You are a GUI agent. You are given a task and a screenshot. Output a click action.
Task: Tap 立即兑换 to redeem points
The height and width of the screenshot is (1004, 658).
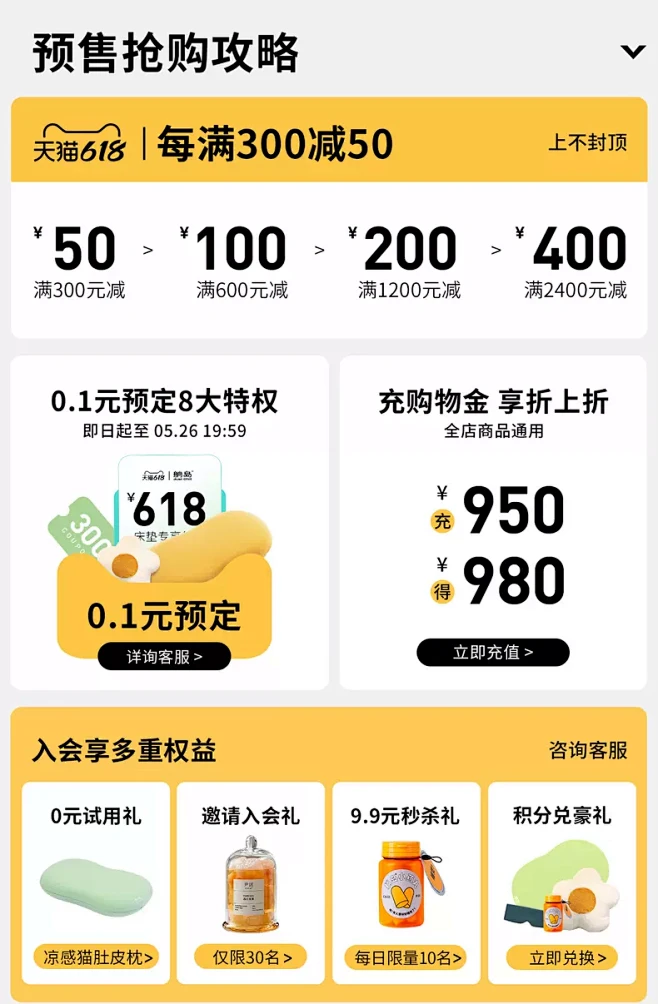[x=561, y=957]
